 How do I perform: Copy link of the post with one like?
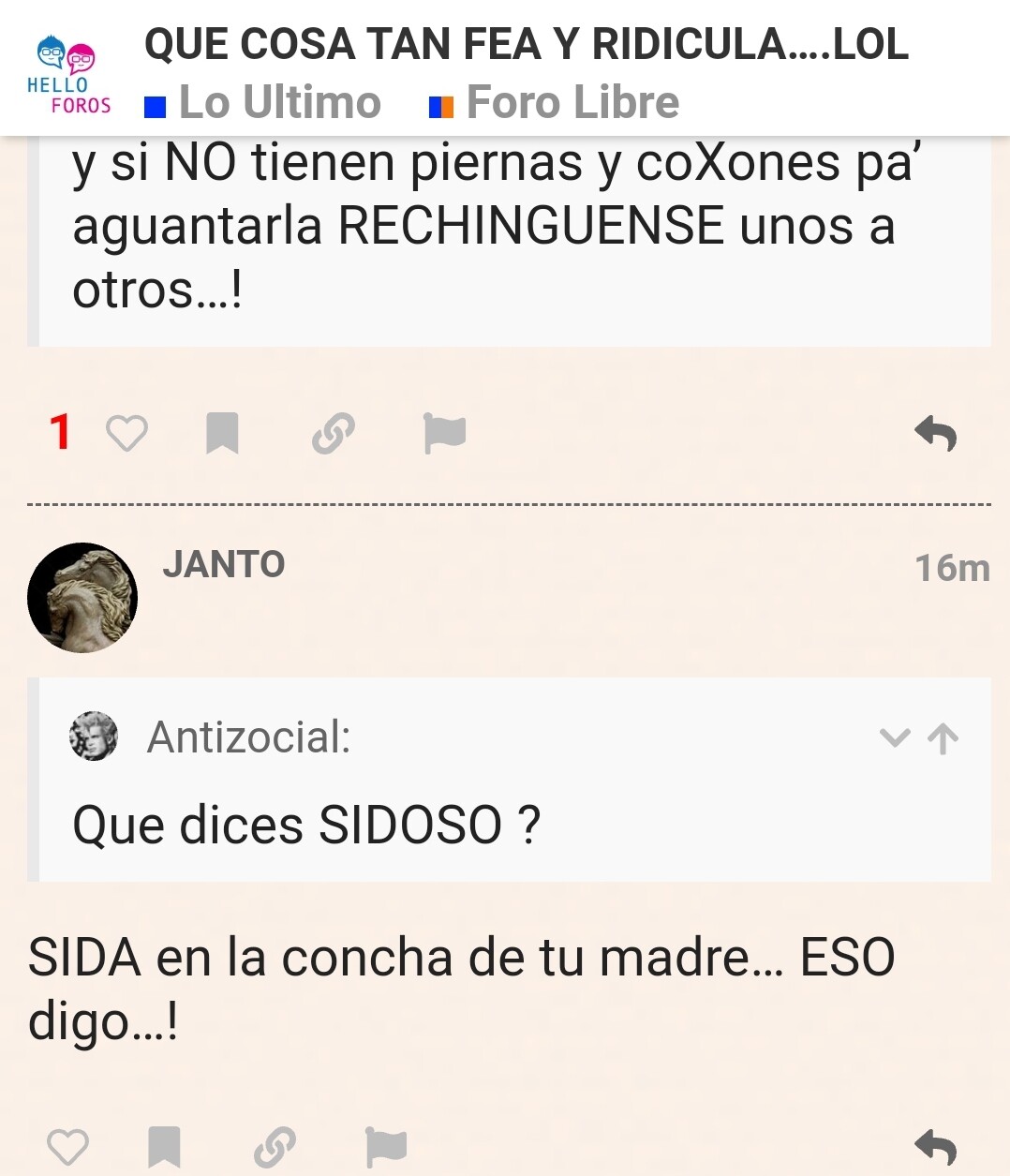tap(334, 434)
